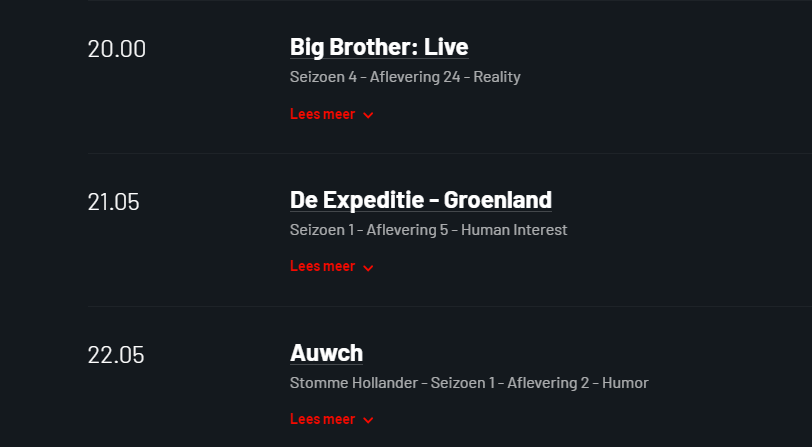Expand Lees meer under De Expeditie - Groenland
The image size is (812, 447).
pos(331,267)
